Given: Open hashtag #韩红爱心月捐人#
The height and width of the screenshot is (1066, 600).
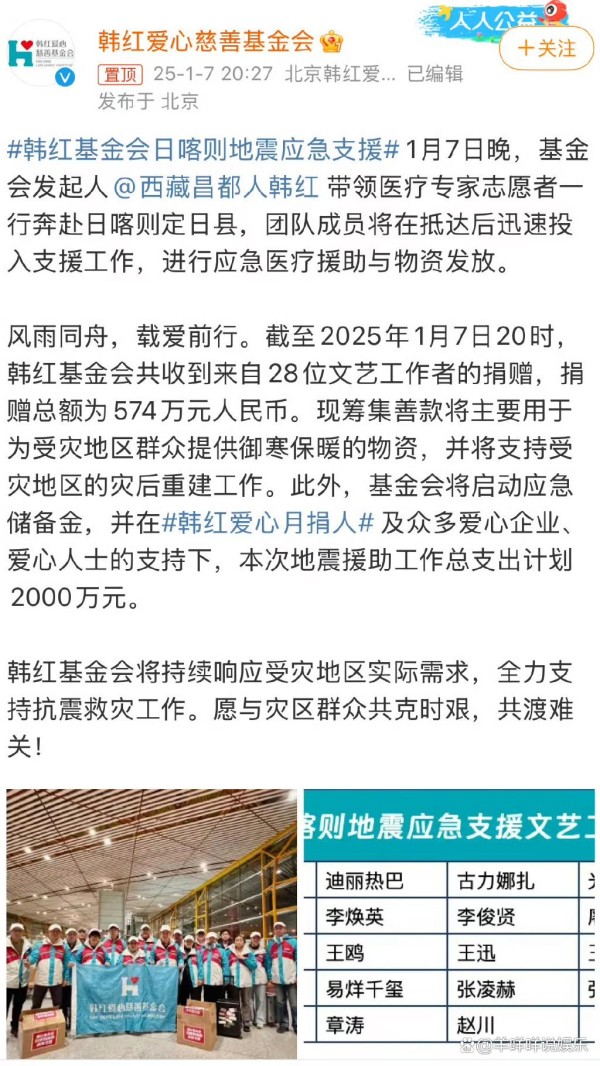Looking at the screenshot, I should pyautogui.click(x=268, y=523).
